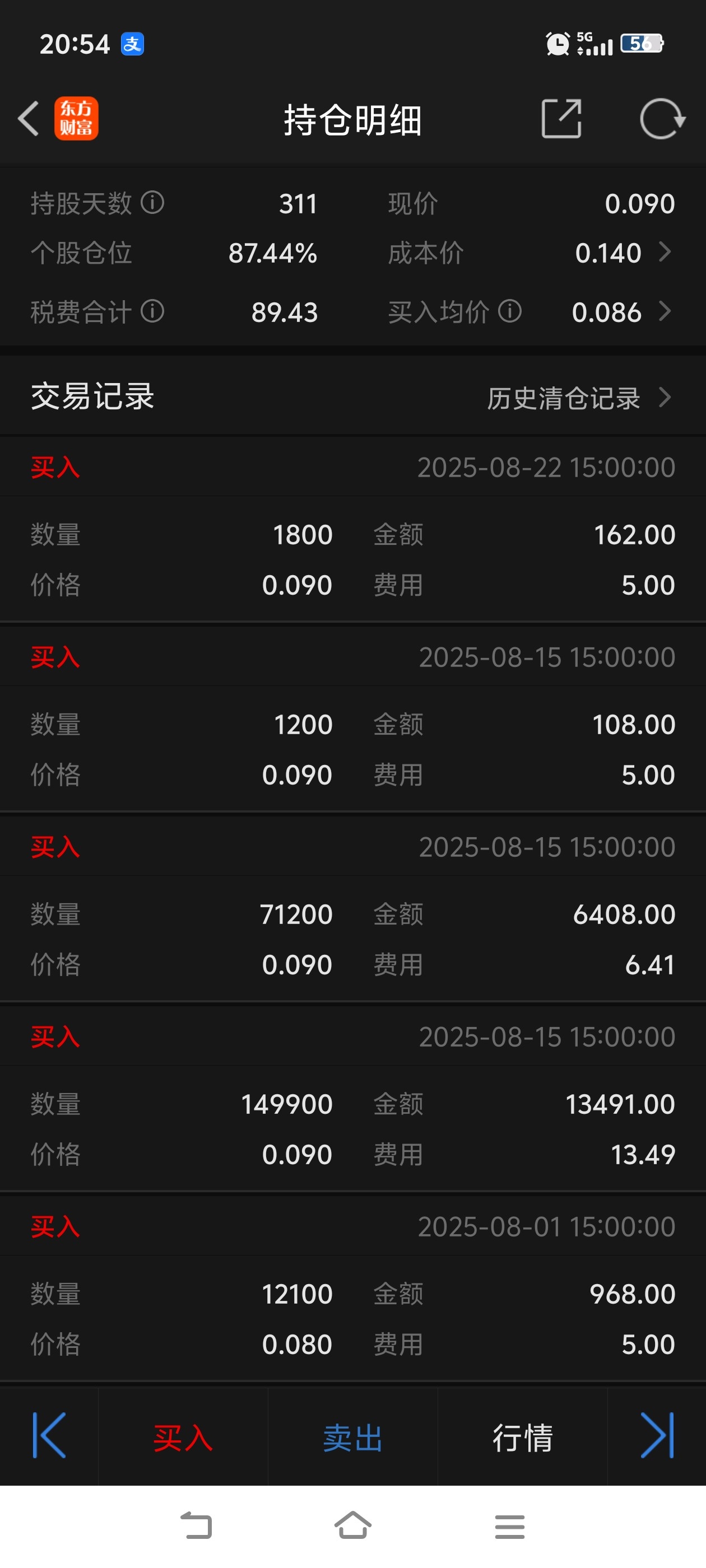
Task: Jump to the previous stock arrow
Action: [49, 1436]
